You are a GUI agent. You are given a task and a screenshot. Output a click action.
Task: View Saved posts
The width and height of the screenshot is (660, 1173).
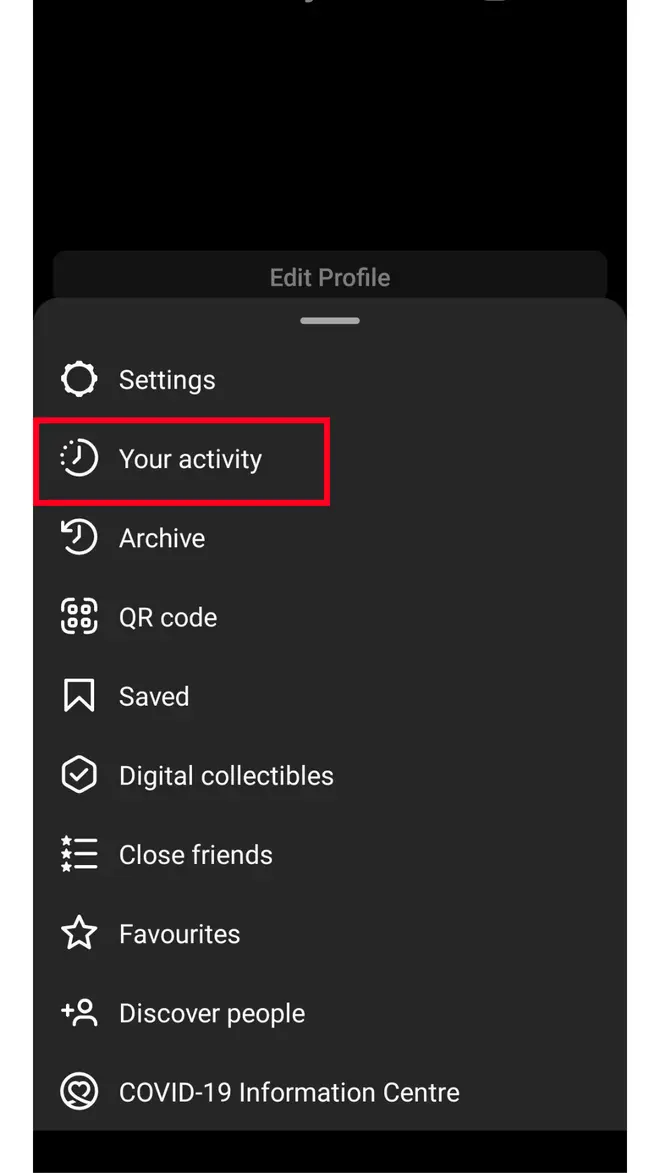click(x=329, y=696)
